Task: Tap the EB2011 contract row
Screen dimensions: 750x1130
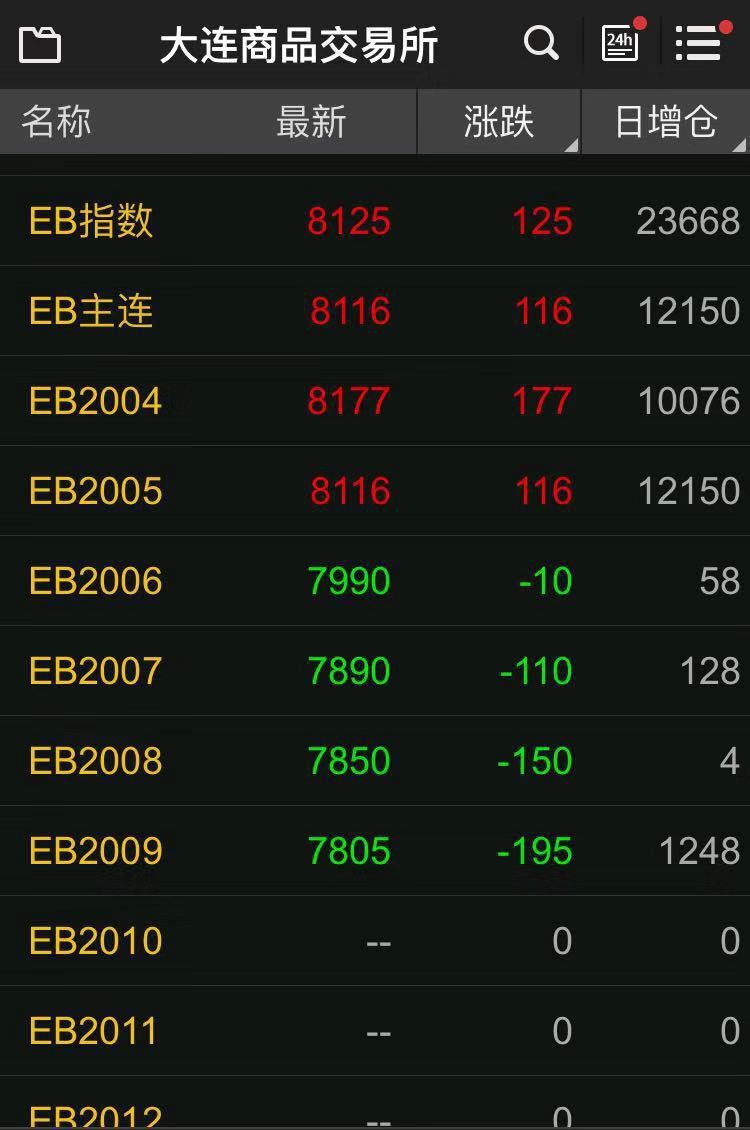Action: click(375, 1031)
